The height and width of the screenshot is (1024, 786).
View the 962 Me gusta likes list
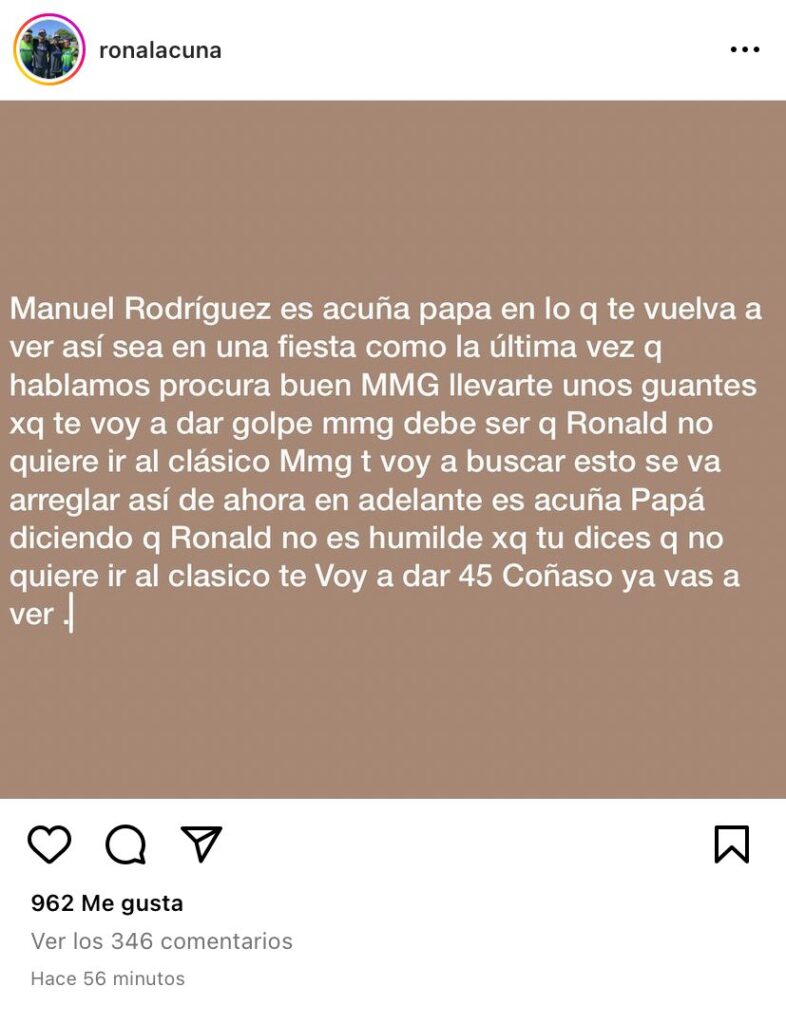click(107, 903)
